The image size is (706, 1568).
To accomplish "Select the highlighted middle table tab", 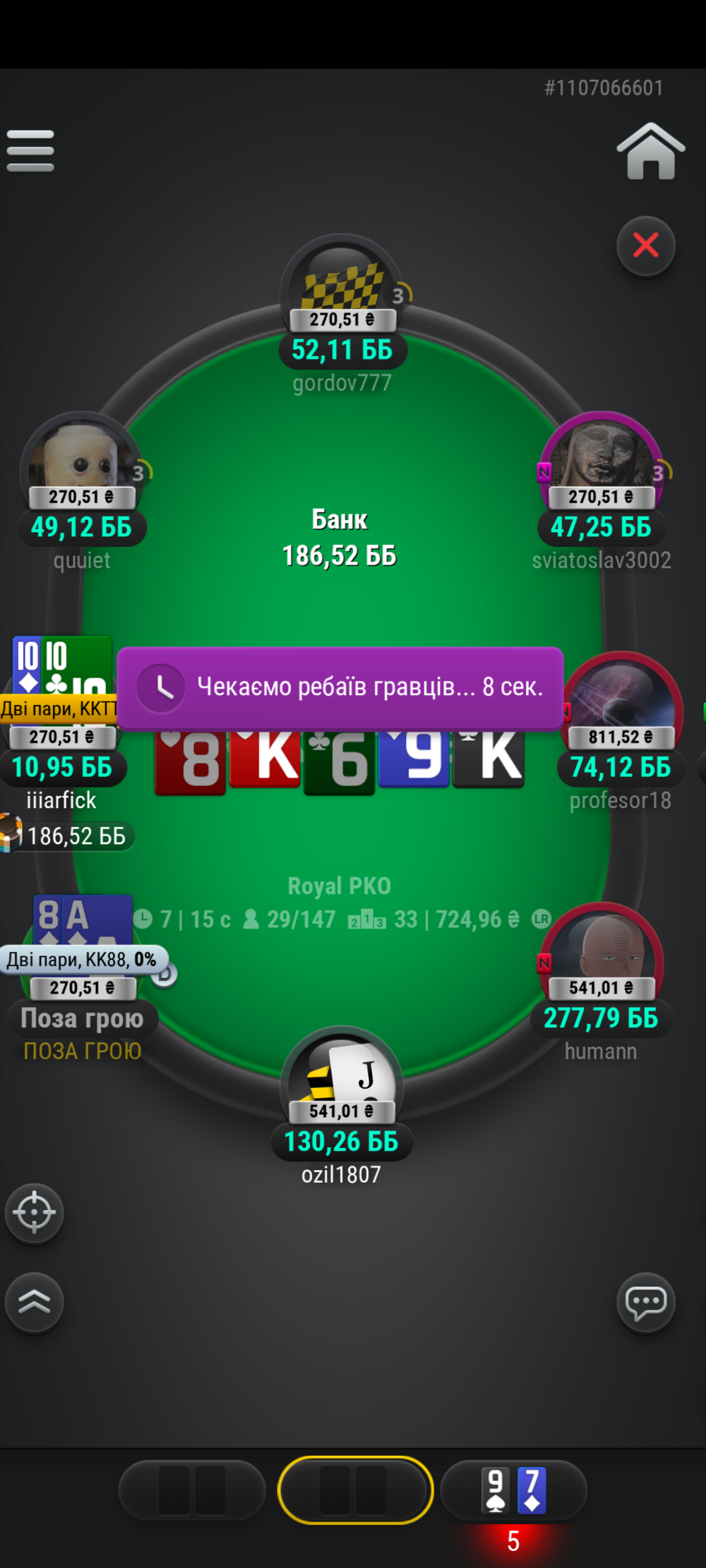I will point(355,1490).
